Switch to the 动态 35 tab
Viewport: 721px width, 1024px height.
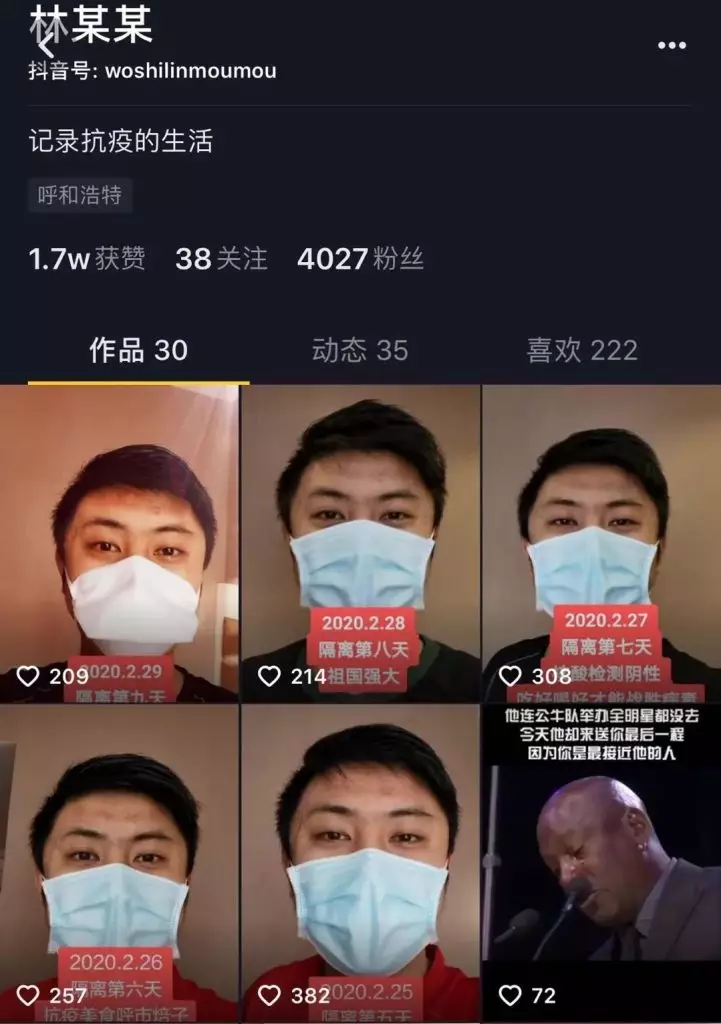[x=360, y=350]
